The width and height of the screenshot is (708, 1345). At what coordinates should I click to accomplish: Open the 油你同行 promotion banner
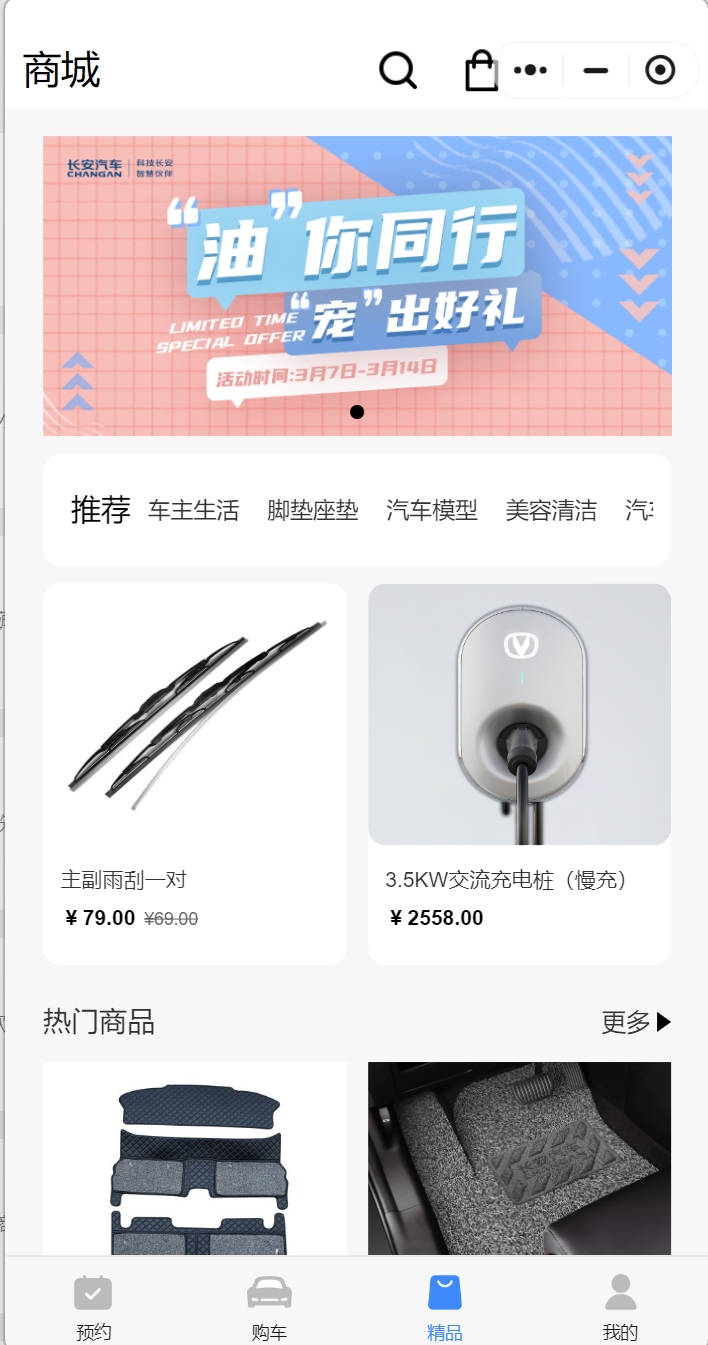coord(357,286)
